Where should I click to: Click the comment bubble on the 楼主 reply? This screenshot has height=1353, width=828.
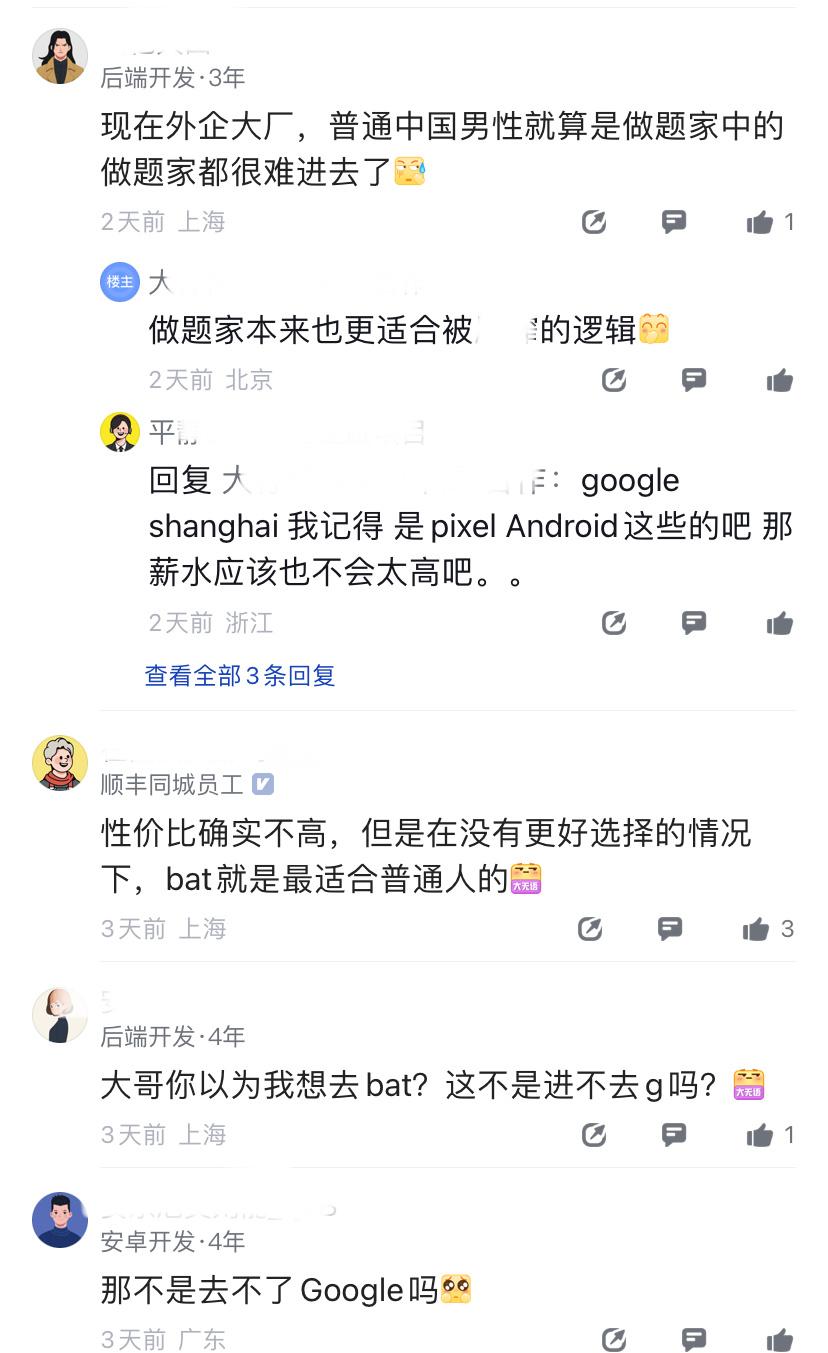694,379
